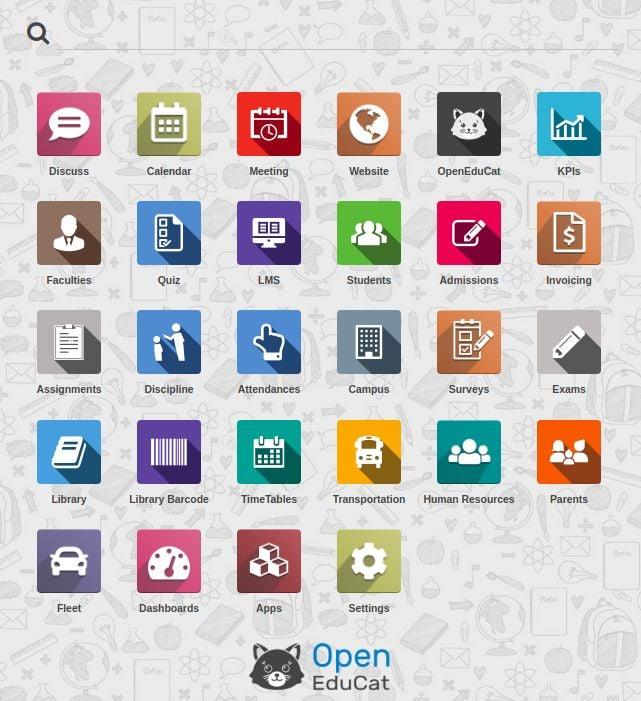View the Assignments module

69,343
